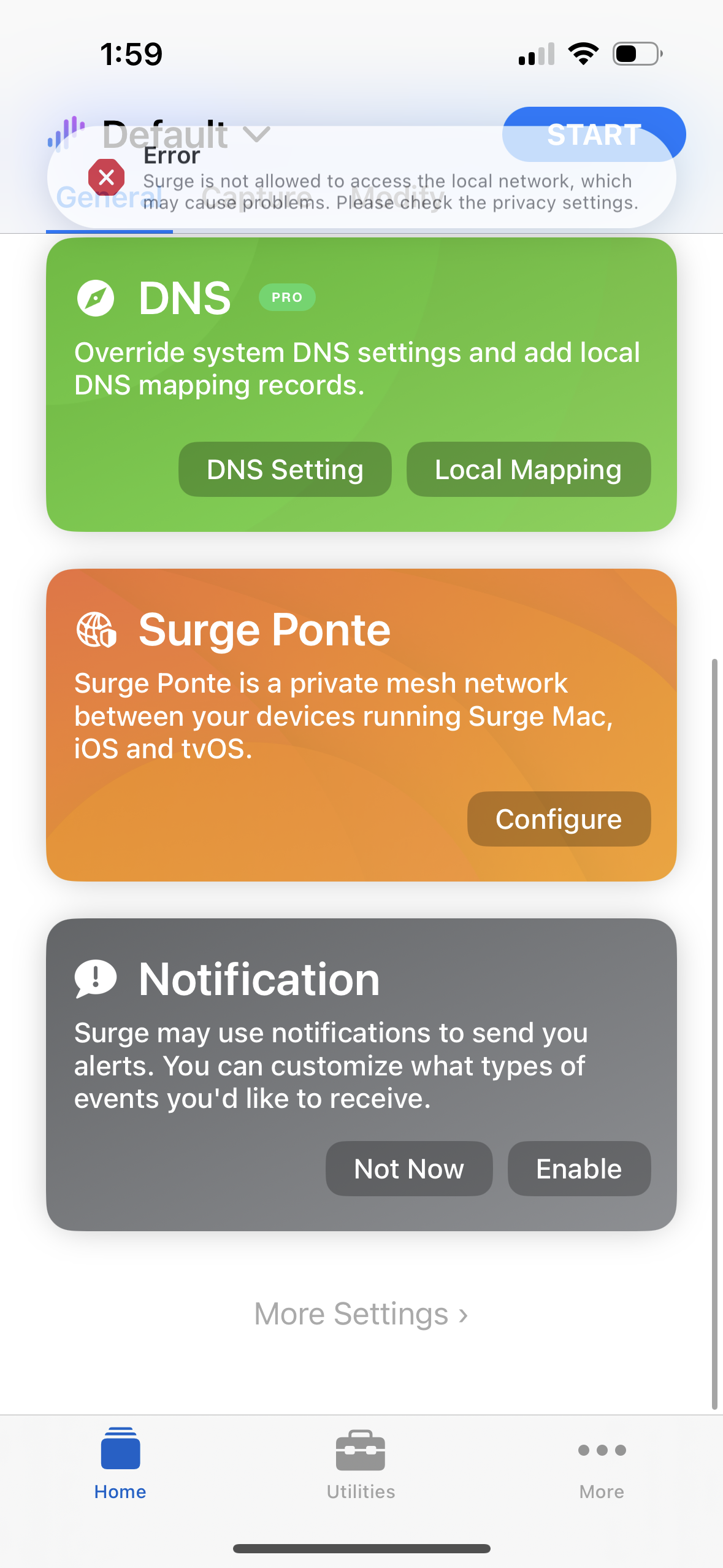Viewport: 723px width, 1568px height.
Task: Click the signal waveform icon beside Default
Action: point(66,134)
